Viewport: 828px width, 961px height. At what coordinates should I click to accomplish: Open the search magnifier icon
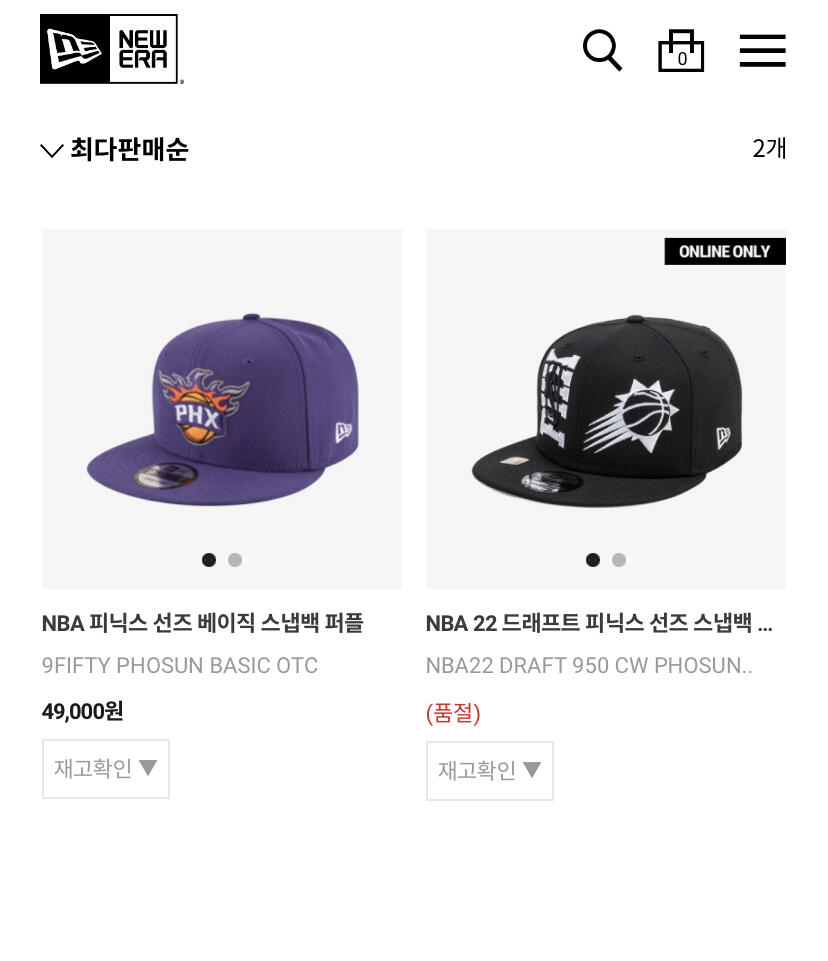tap(602, 50)
